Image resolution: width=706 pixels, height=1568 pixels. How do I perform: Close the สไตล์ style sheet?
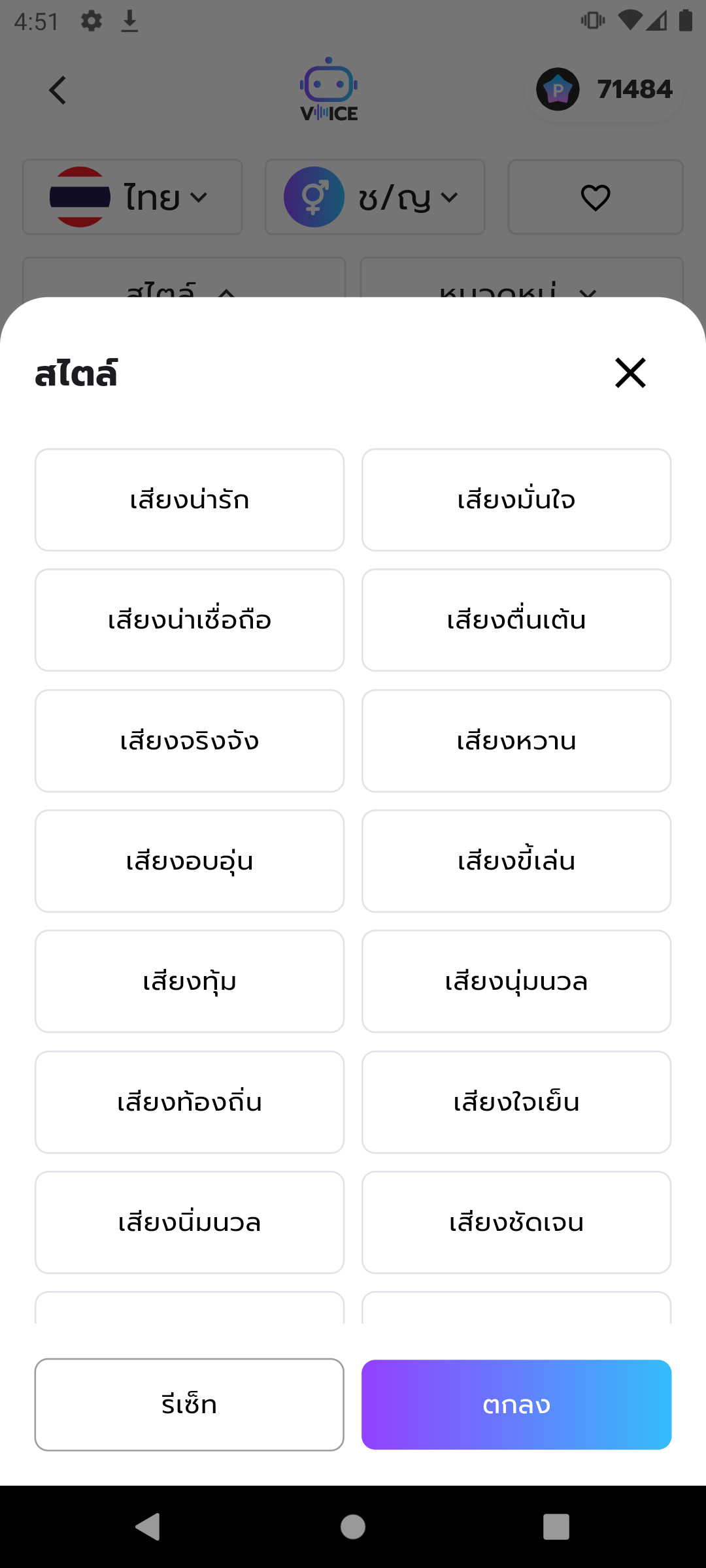(630, 373)
